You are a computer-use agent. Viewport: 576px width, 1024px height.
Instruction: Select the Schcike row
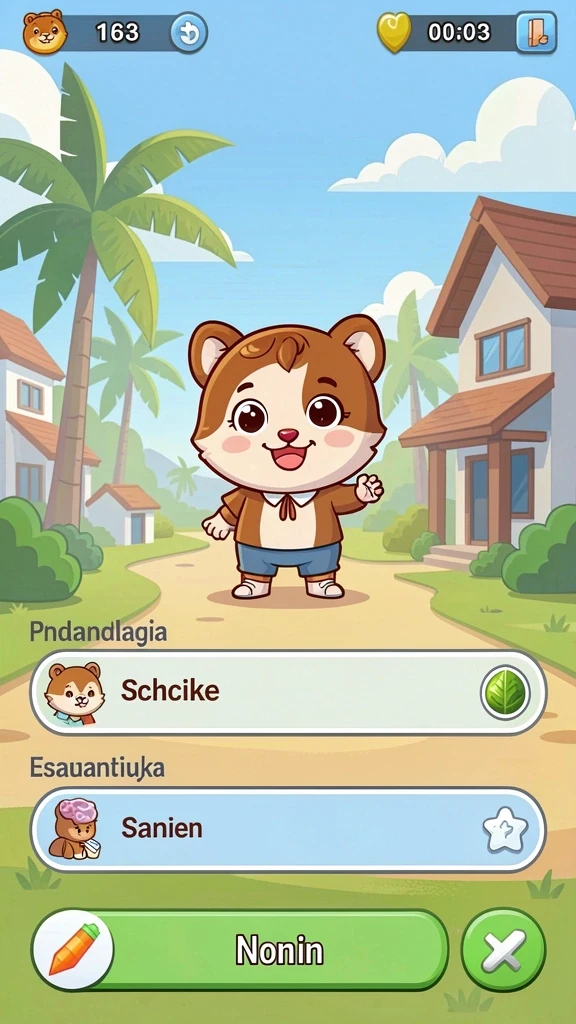(288, 692)
